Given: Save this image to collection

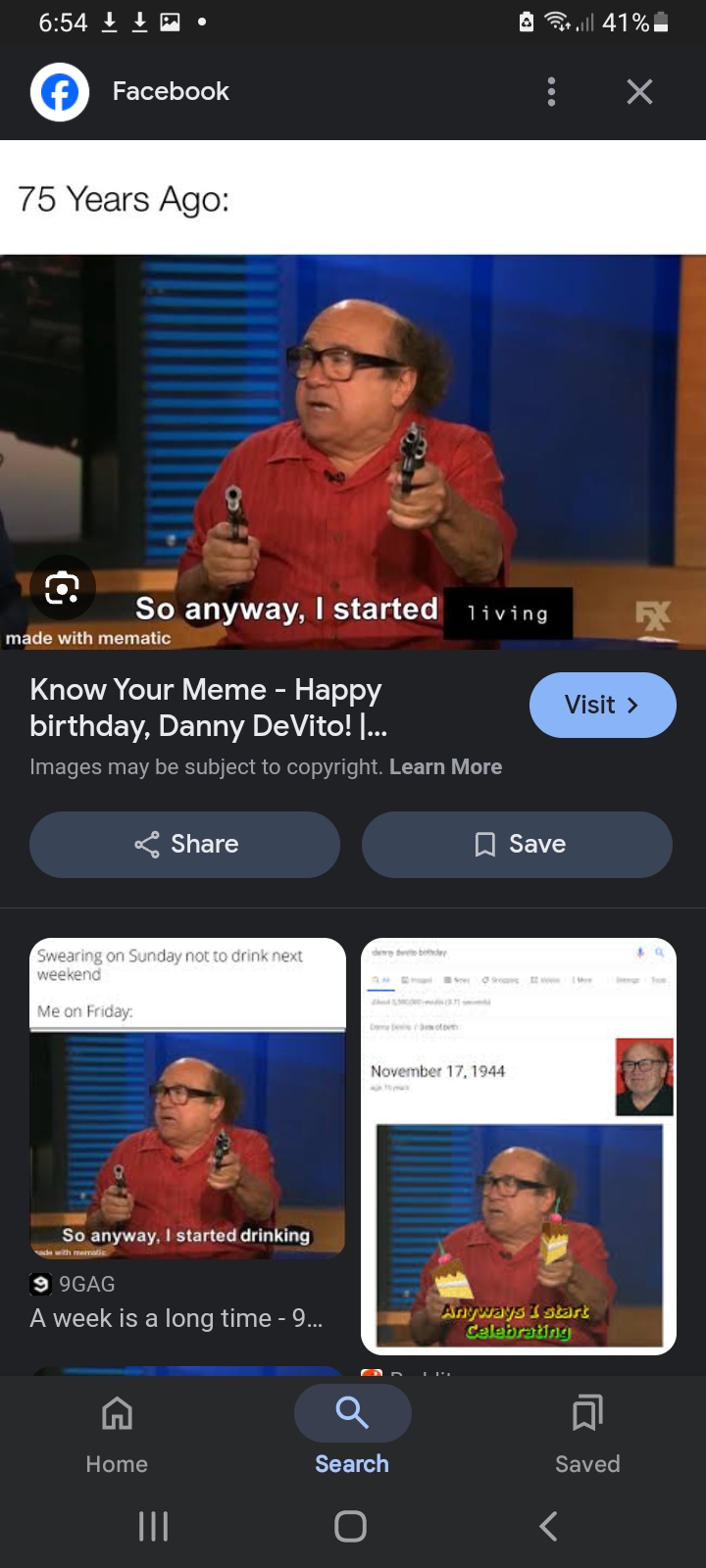Looking at the screenshot, I should [x=517, y=844].
